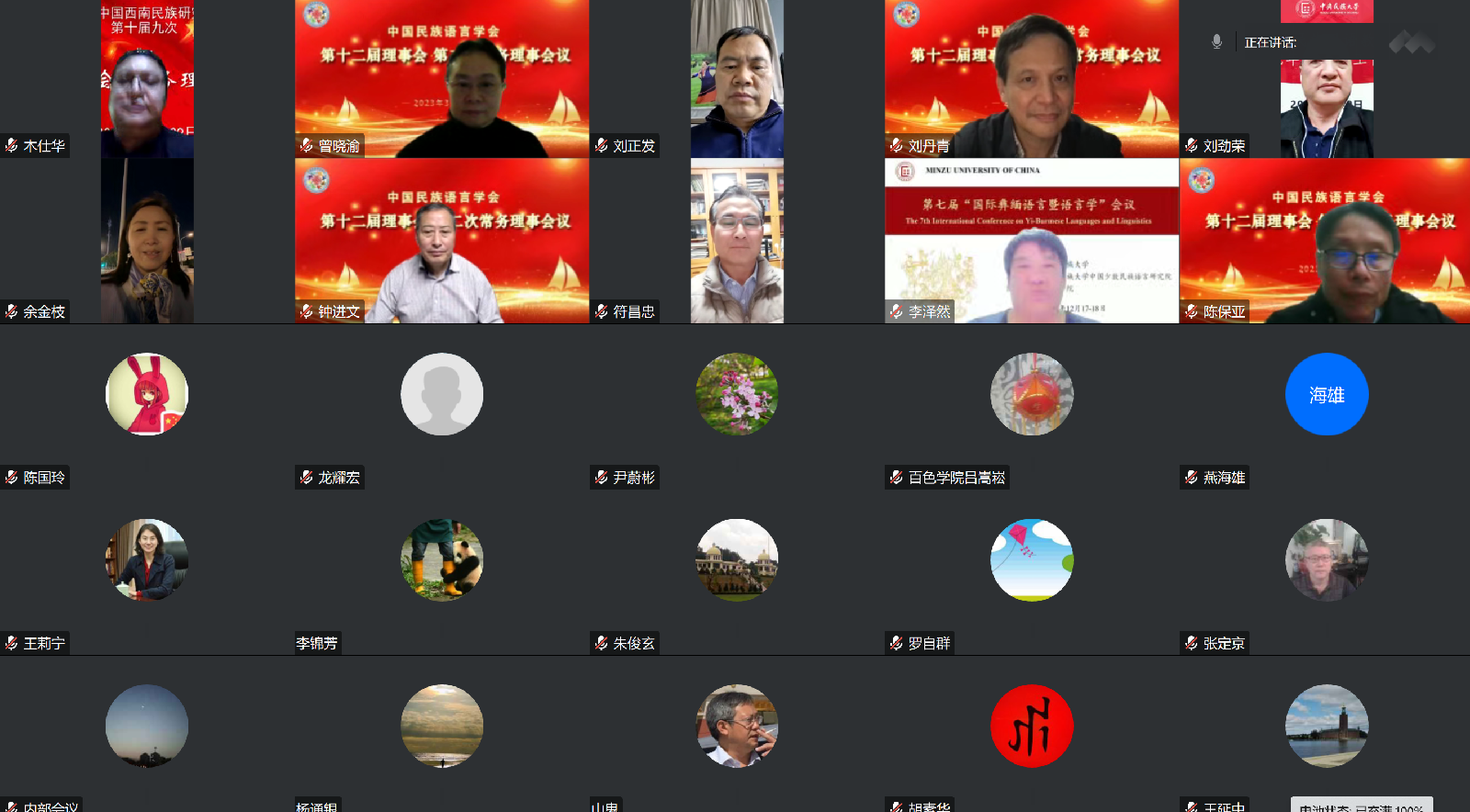Screen dimensions: 1470x812
Task: Select participant 罗自群's tile
Action: (1031, 560)
